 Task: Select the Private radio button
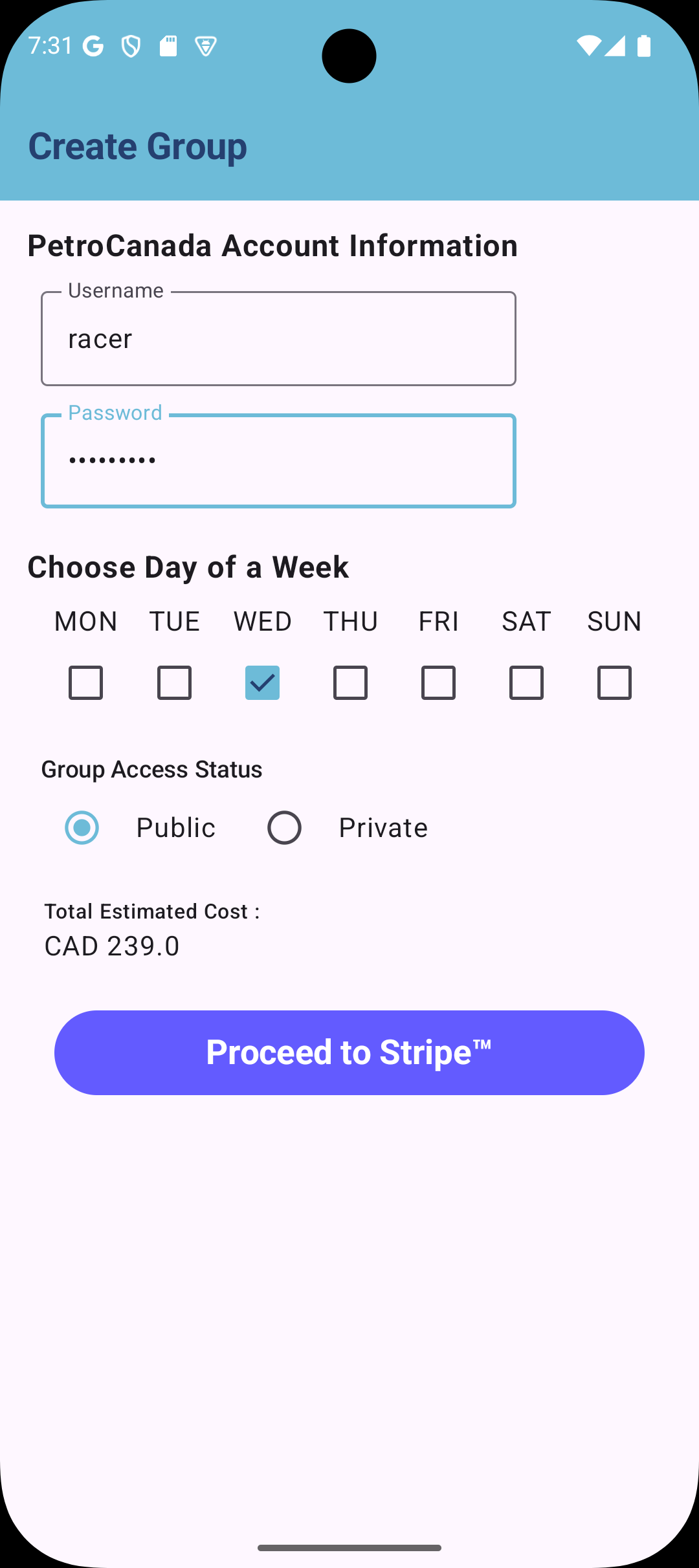click(284, 827)
